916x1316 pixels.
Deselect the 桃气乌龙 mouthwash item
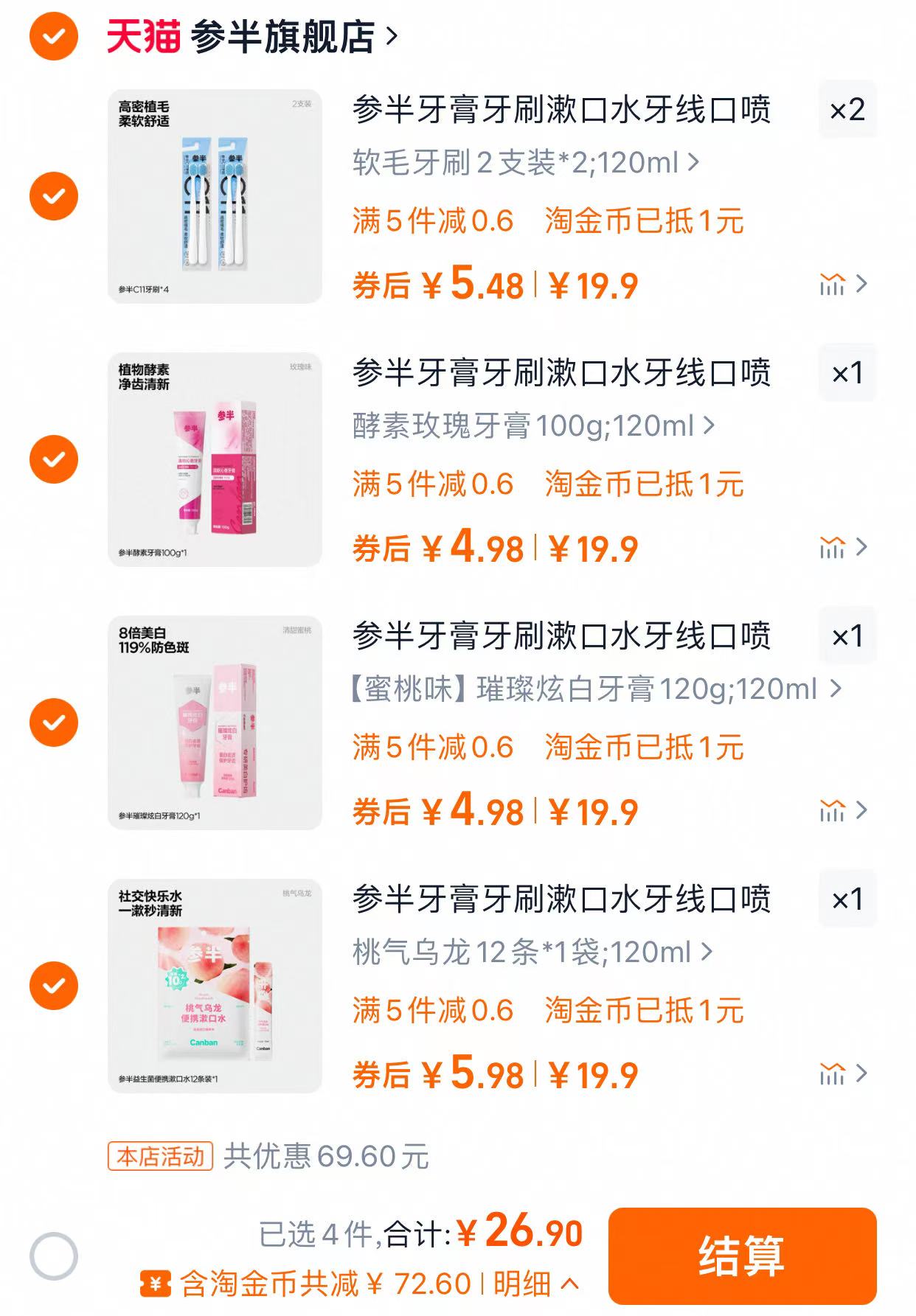click(x=53, y=986)
